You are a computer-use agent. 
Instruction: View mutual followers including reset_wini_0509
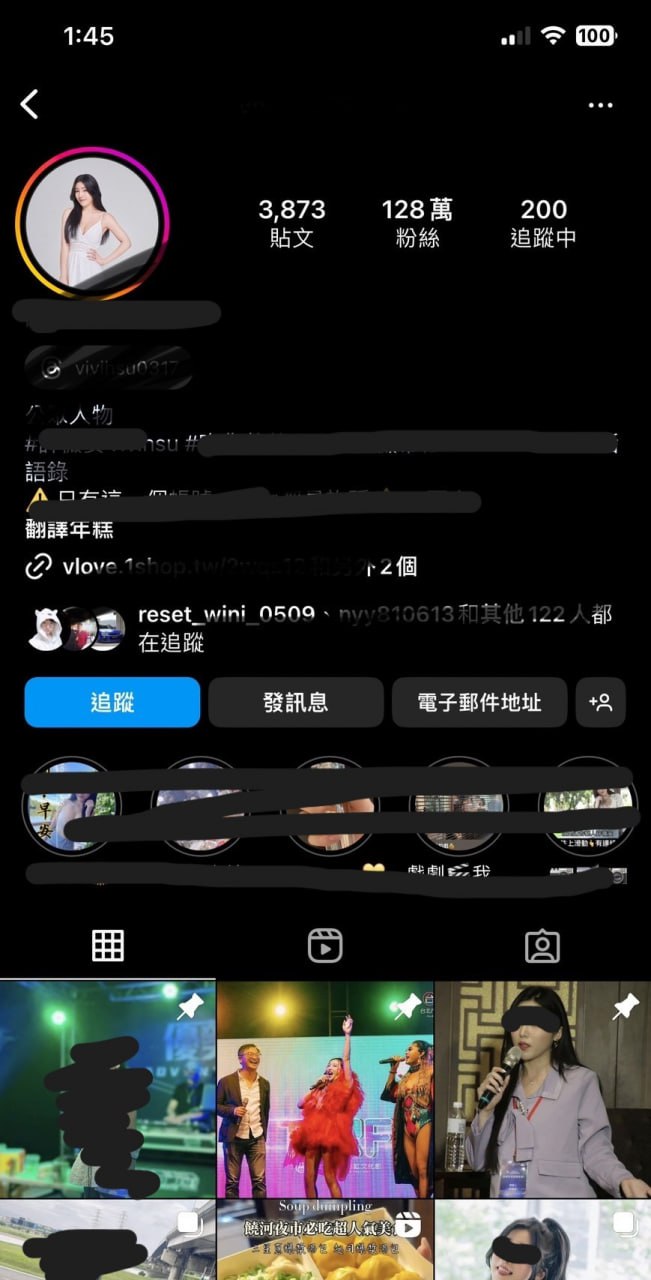330,628
